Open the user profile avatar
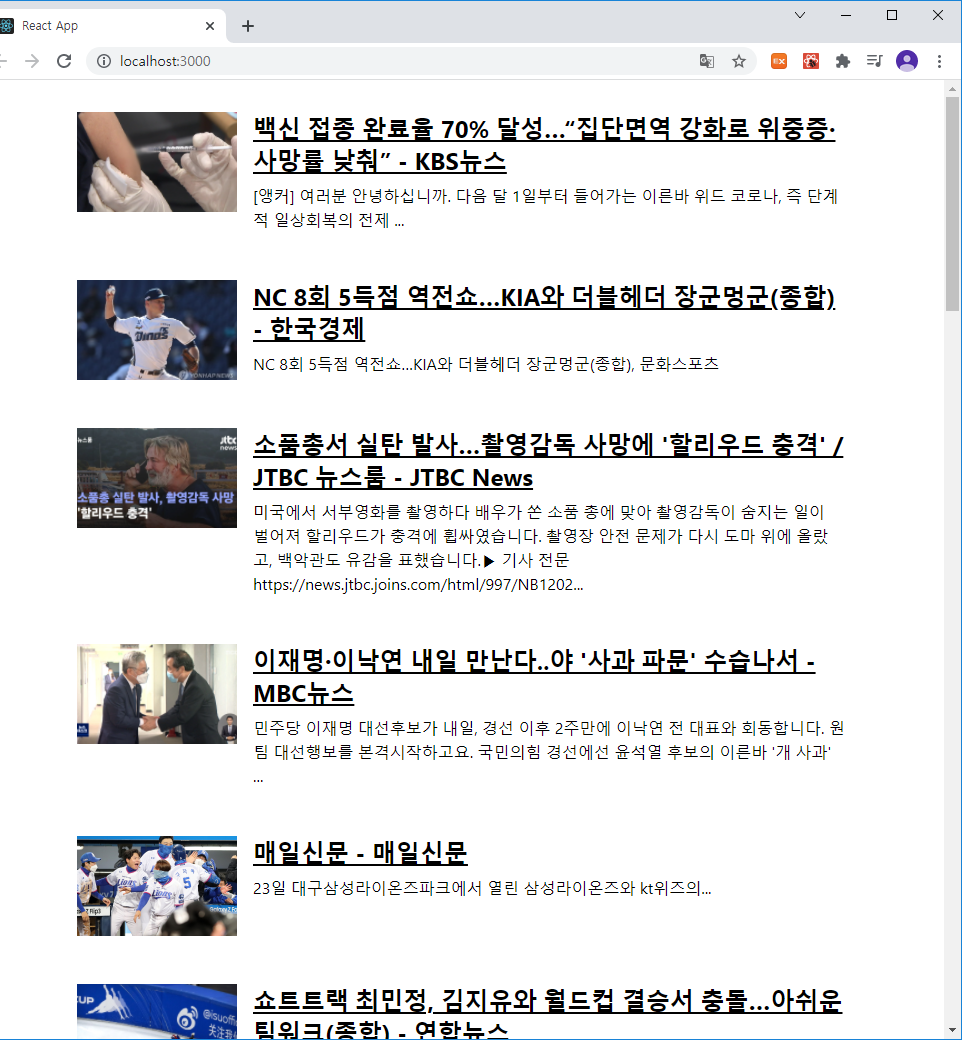962x1040 pixels. (907, 61)
